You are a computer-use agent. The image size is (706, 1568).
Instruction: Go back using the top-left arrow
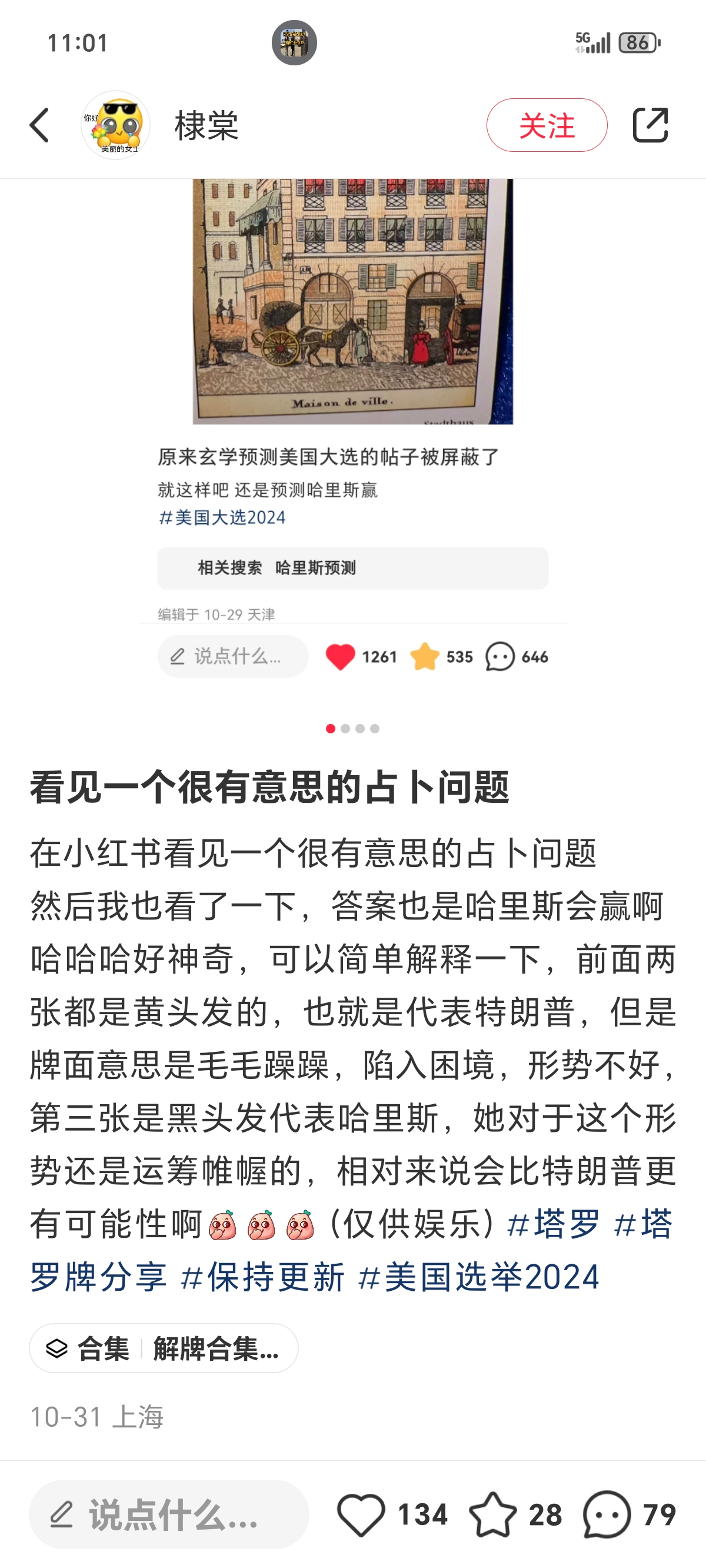[39, 125]
